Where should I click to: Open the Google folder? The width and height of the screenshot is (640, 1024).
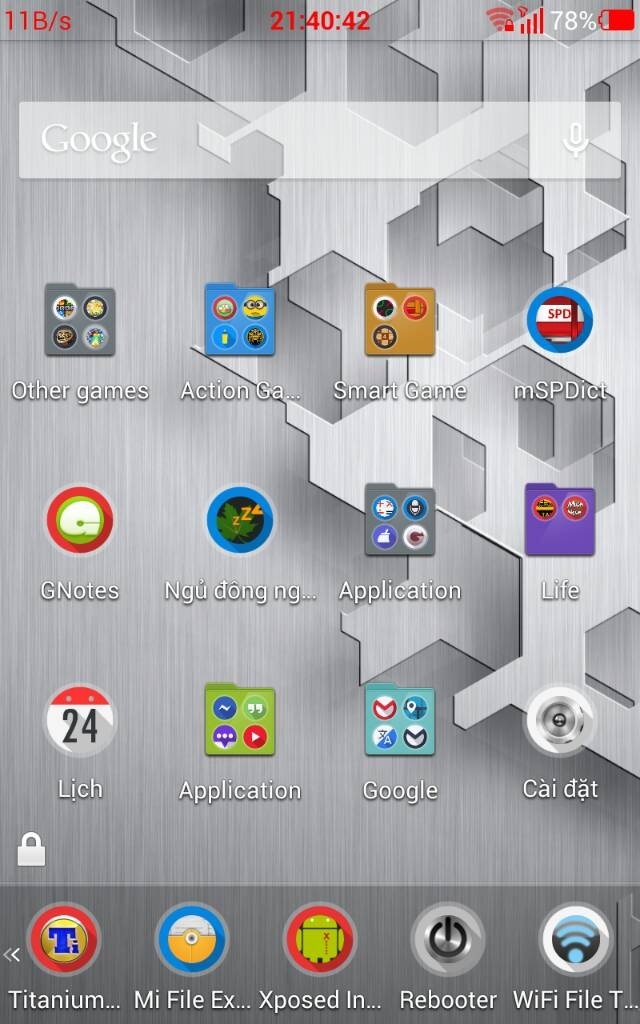(x=400, y=720)
